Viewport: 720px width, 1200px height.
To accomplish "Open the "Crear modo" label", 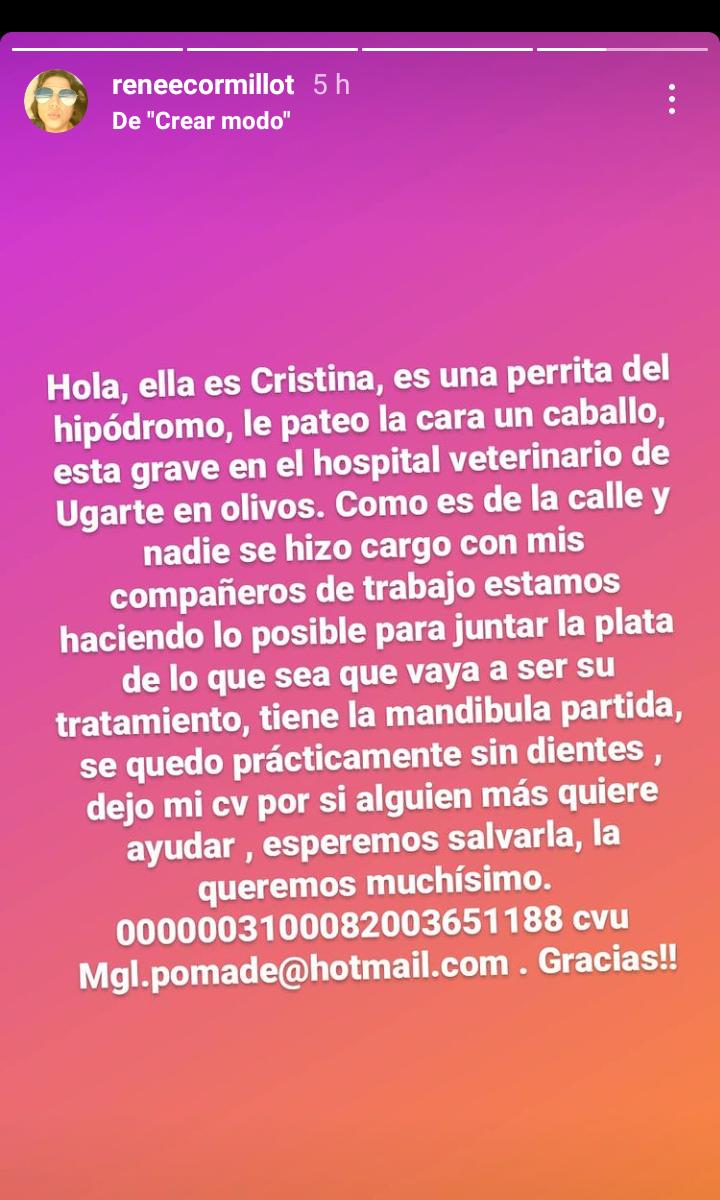I will pos(201,122).
